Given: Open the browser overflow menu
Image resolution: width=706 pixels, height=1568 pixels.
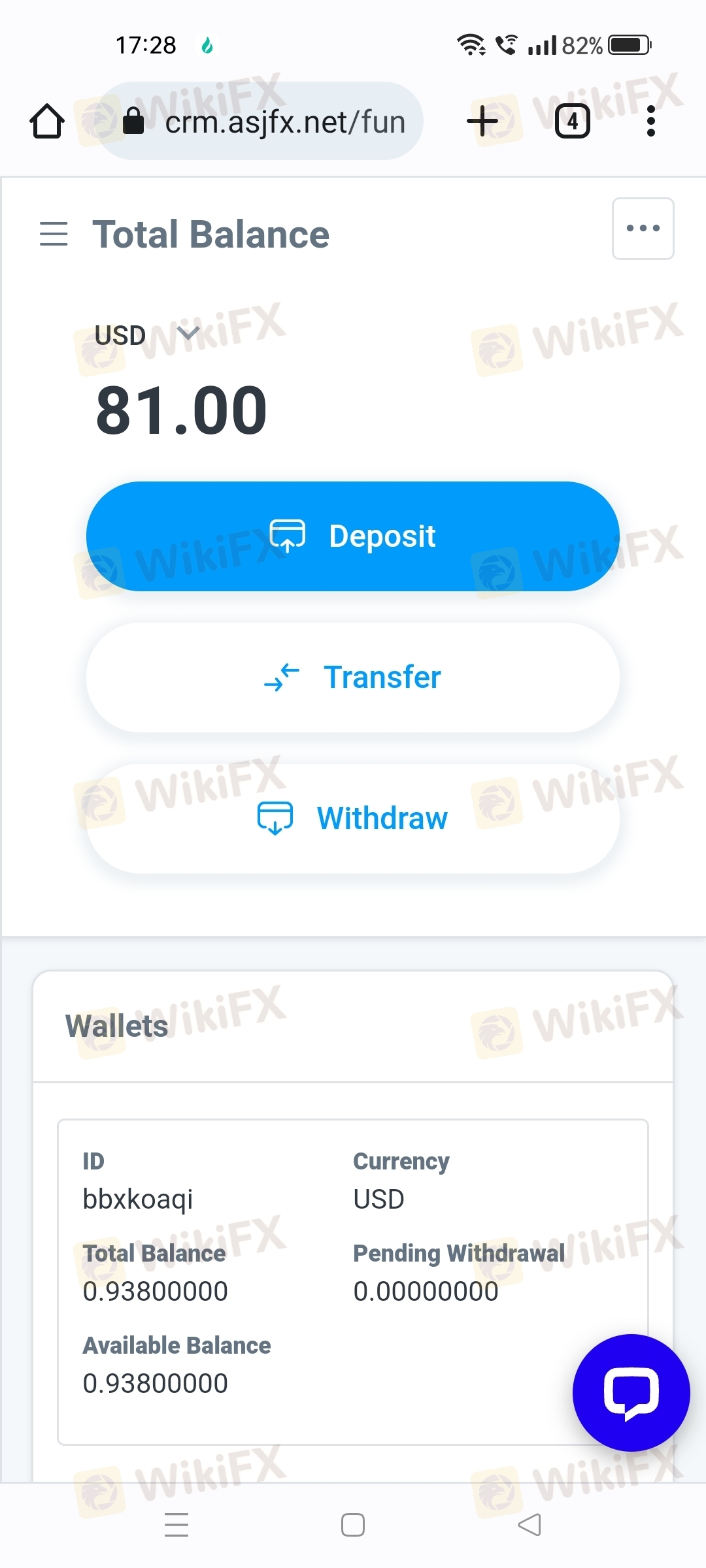Looking at the screenshot, I should coord(650,122).
